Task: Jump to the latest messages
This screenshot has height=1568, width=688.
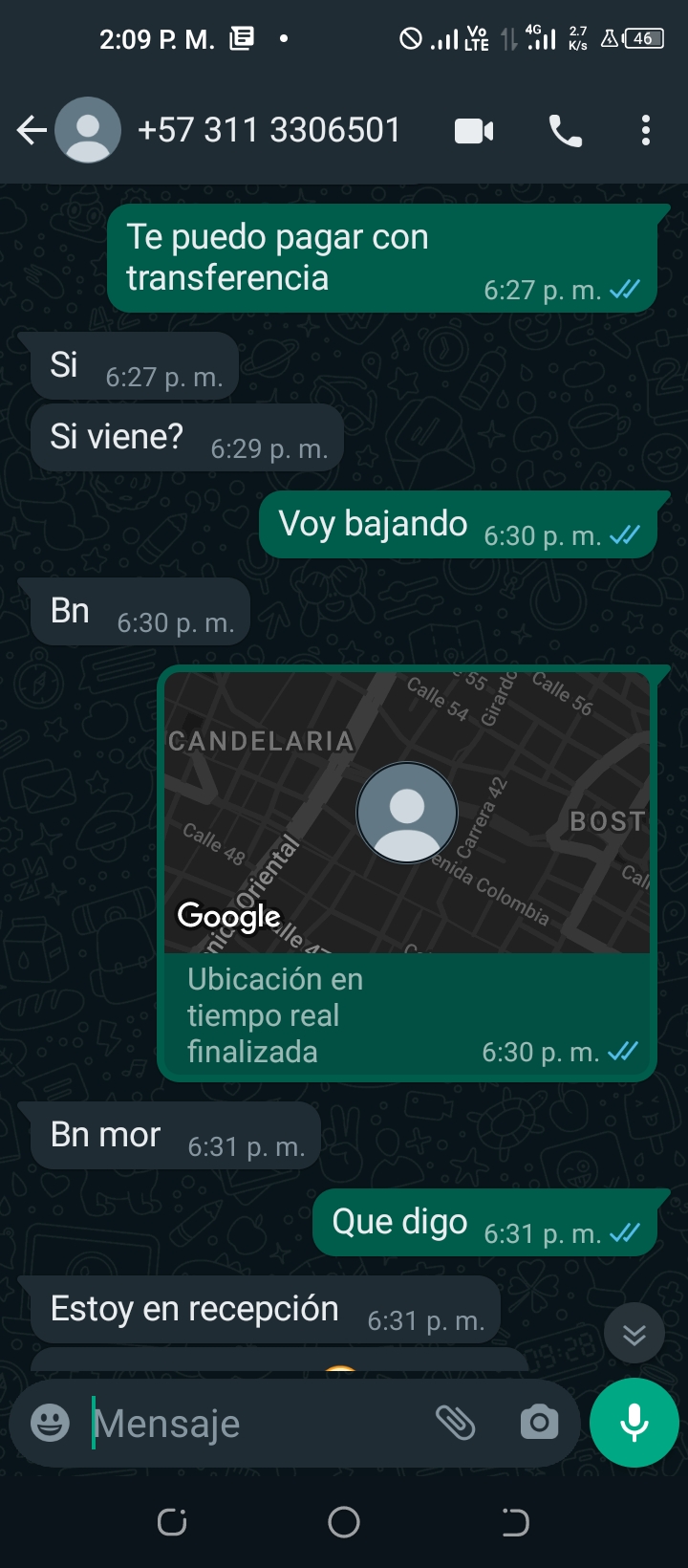Action: 634,1334
